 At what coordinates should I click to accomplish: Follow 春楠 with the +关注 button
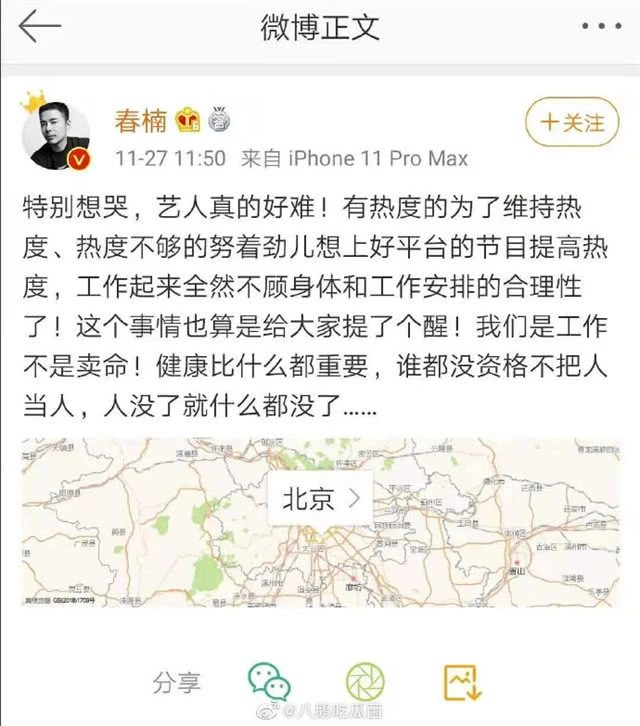pyautogui.click(x=571, y=123)
